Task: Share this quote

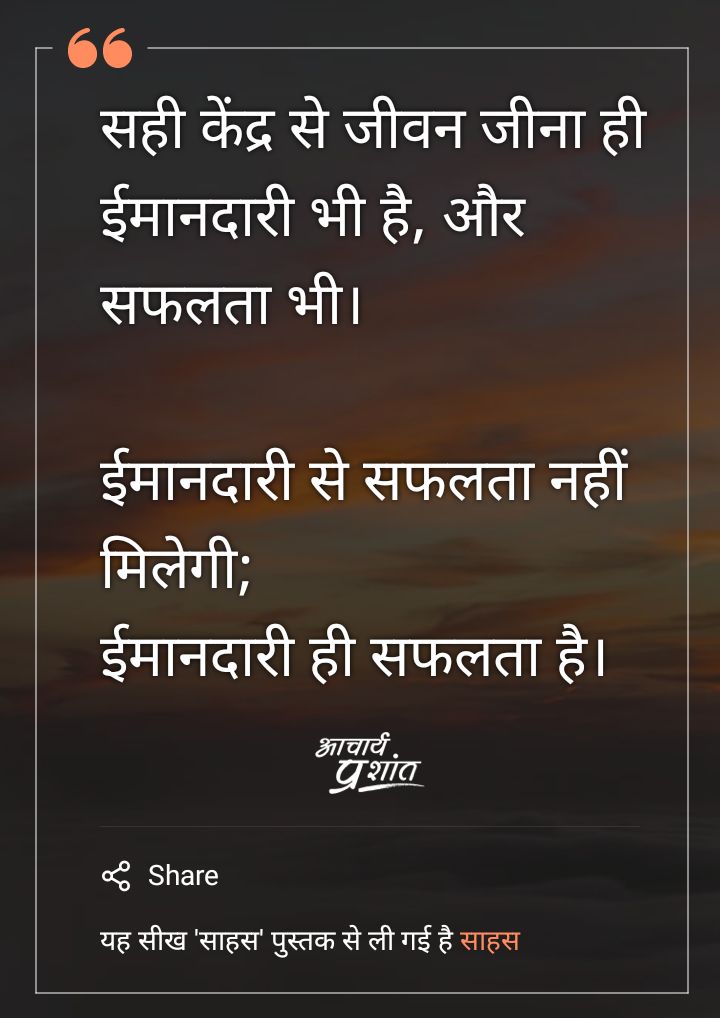Action: point(160,876)
